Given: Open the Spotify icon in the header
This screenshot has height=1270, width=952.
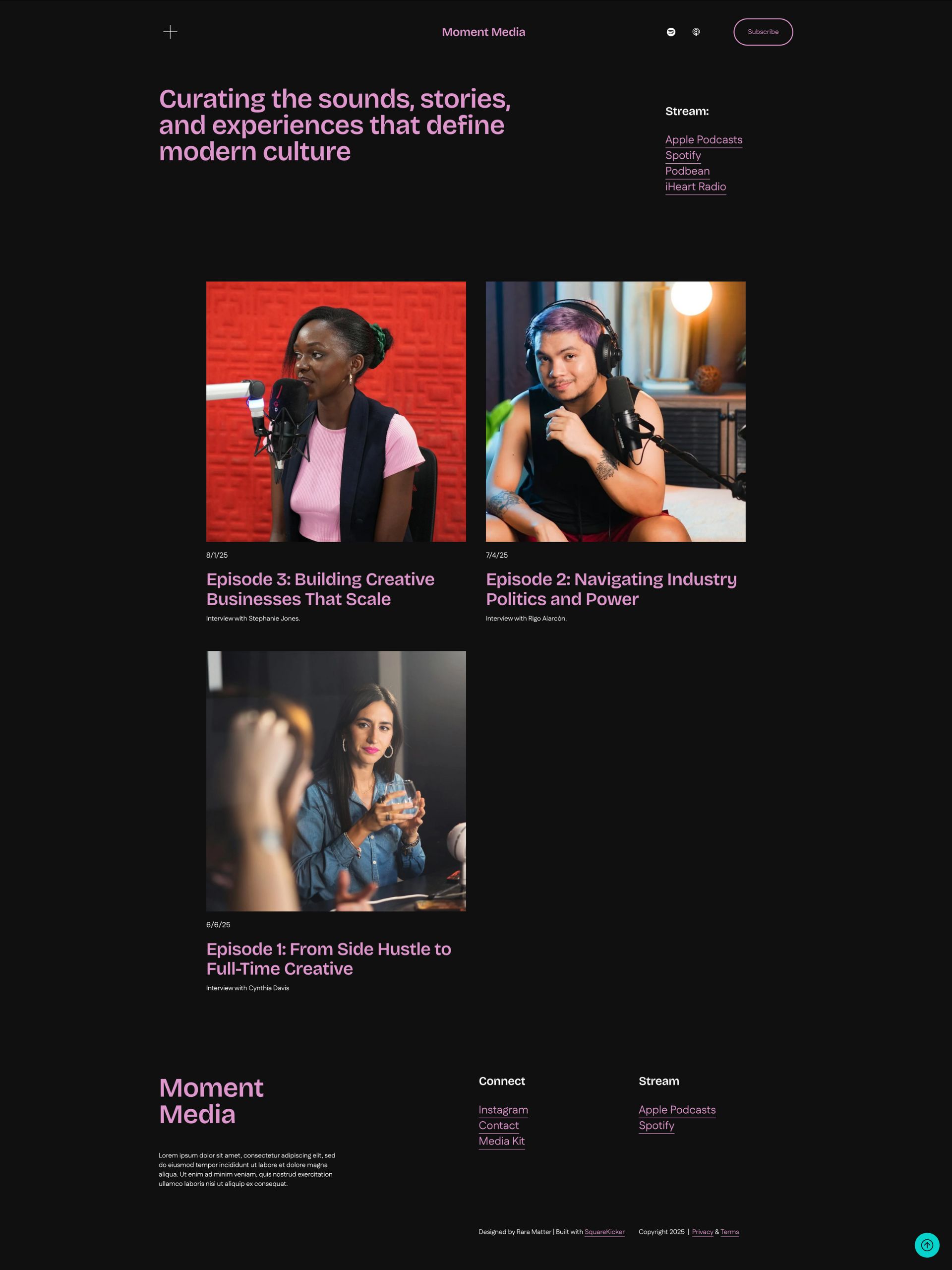Looking at the screenshot, I should [671, 32].
